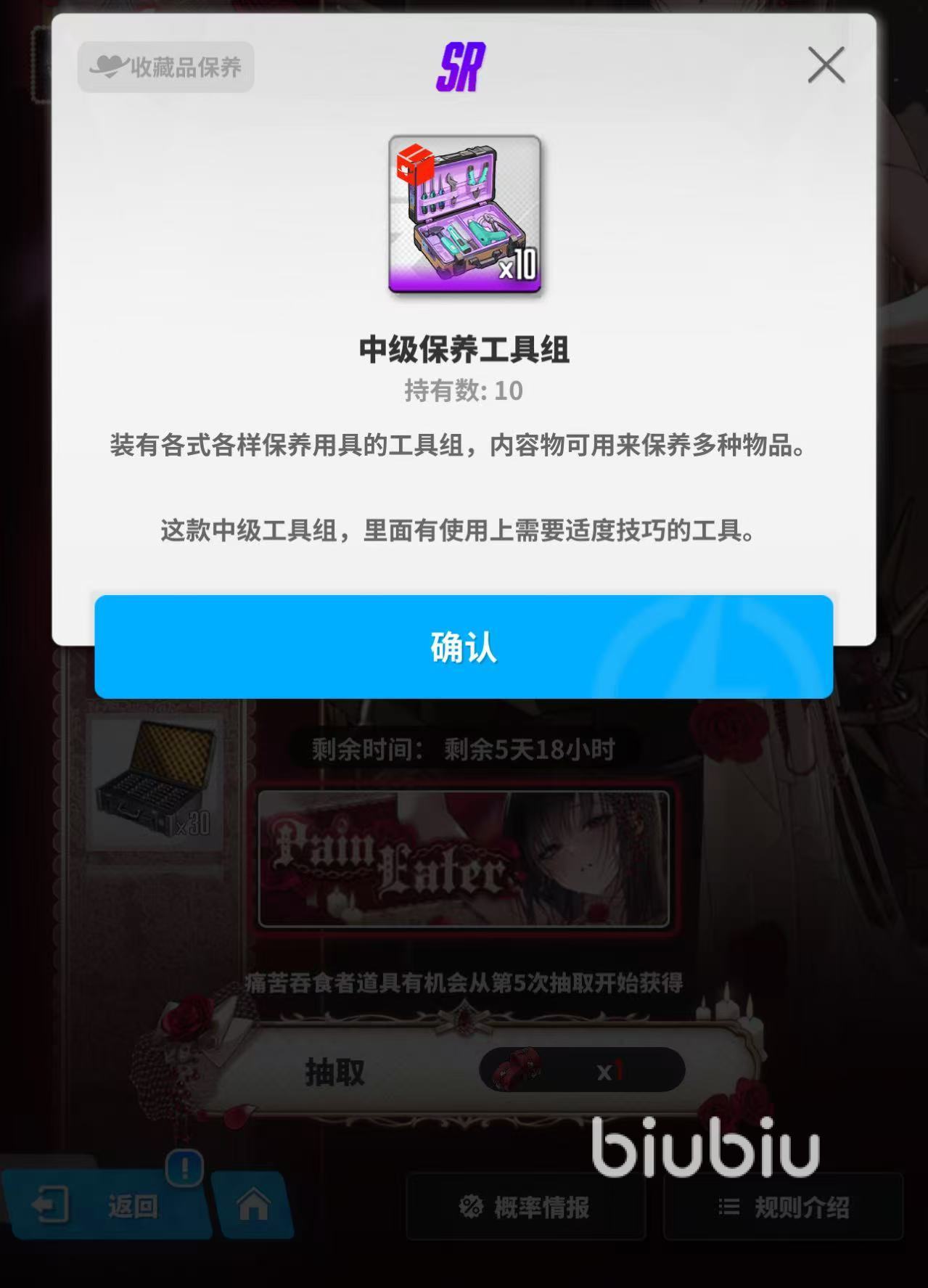Confirm the reward with 确认 button
This screenshot has width=928, height=1288.
[x=463, y=647]
